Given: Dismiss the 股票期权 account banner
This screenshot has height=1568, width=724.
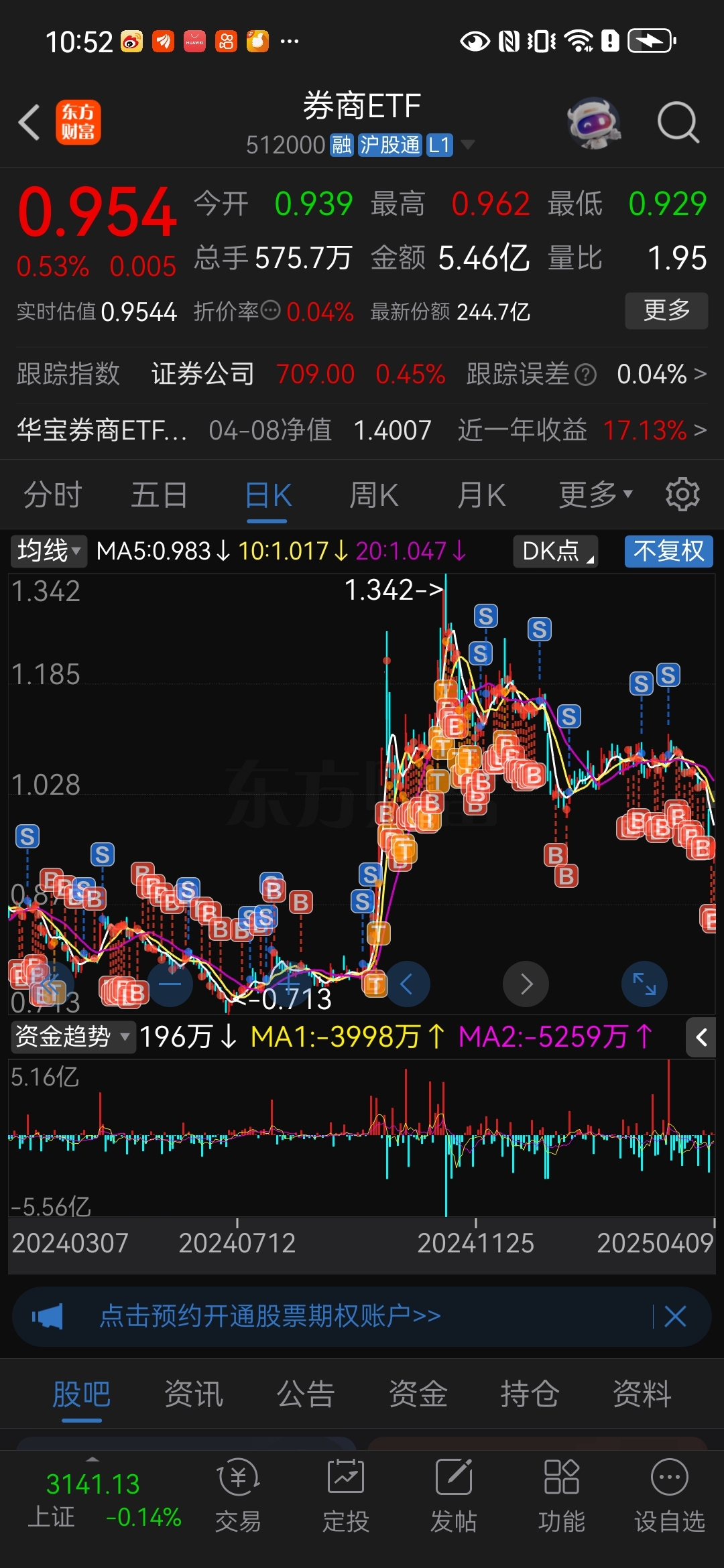Looking at the screenshot, I should click(x=675, y=1316).
